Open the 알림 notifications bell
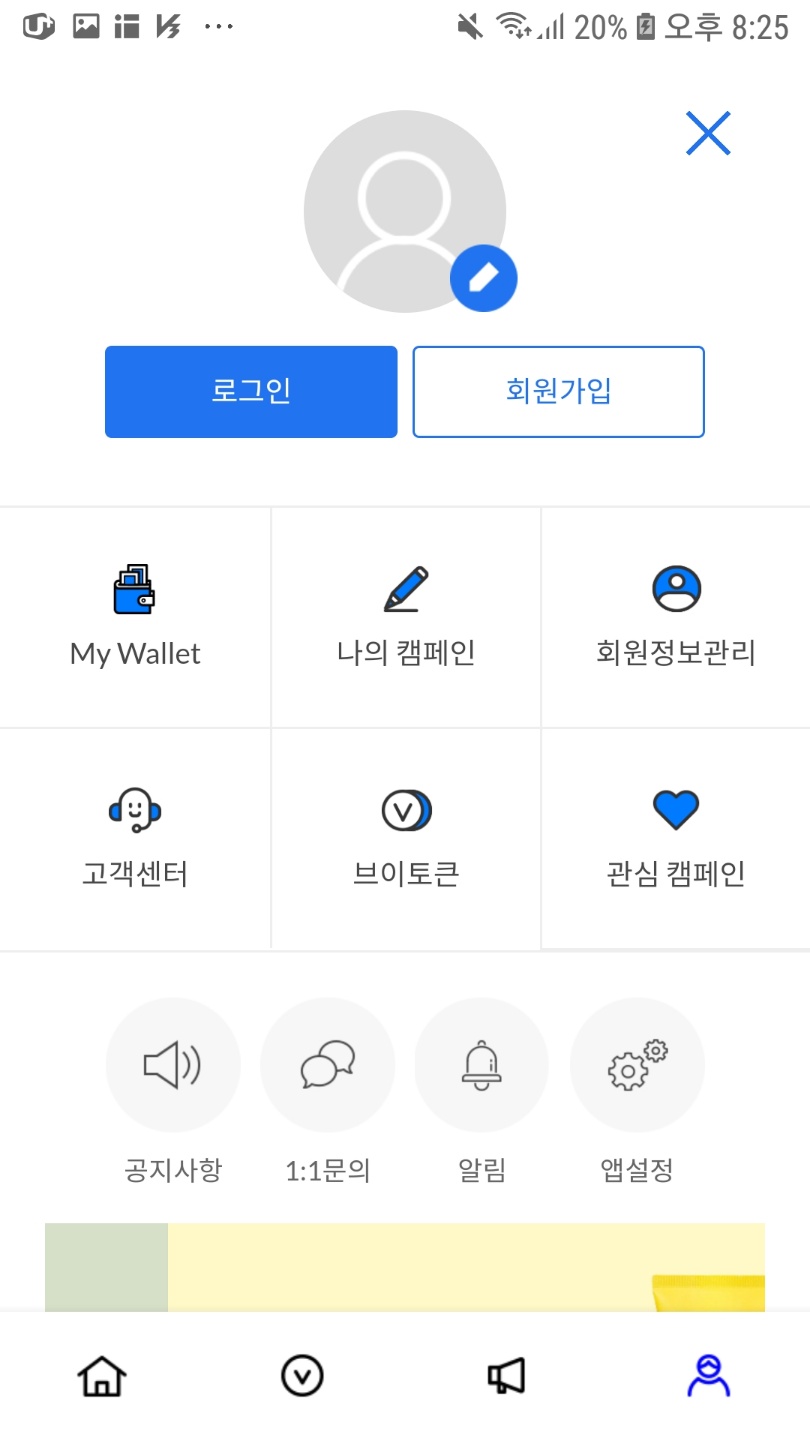This screenshot has width=810, height=1440. tap(482, 1065)
